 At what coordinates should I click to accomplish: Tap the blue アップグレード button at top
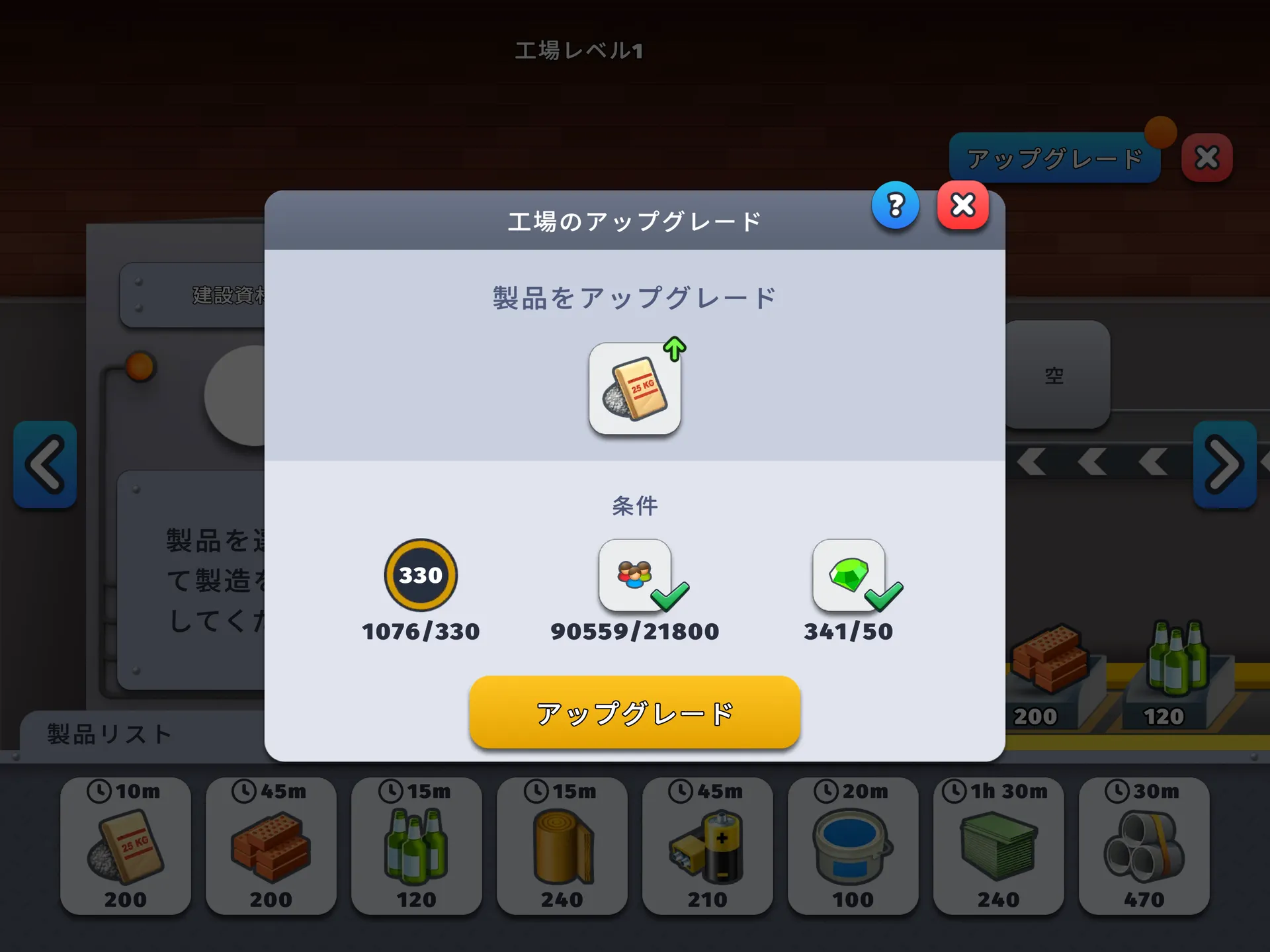click(x=1054, y=158)
